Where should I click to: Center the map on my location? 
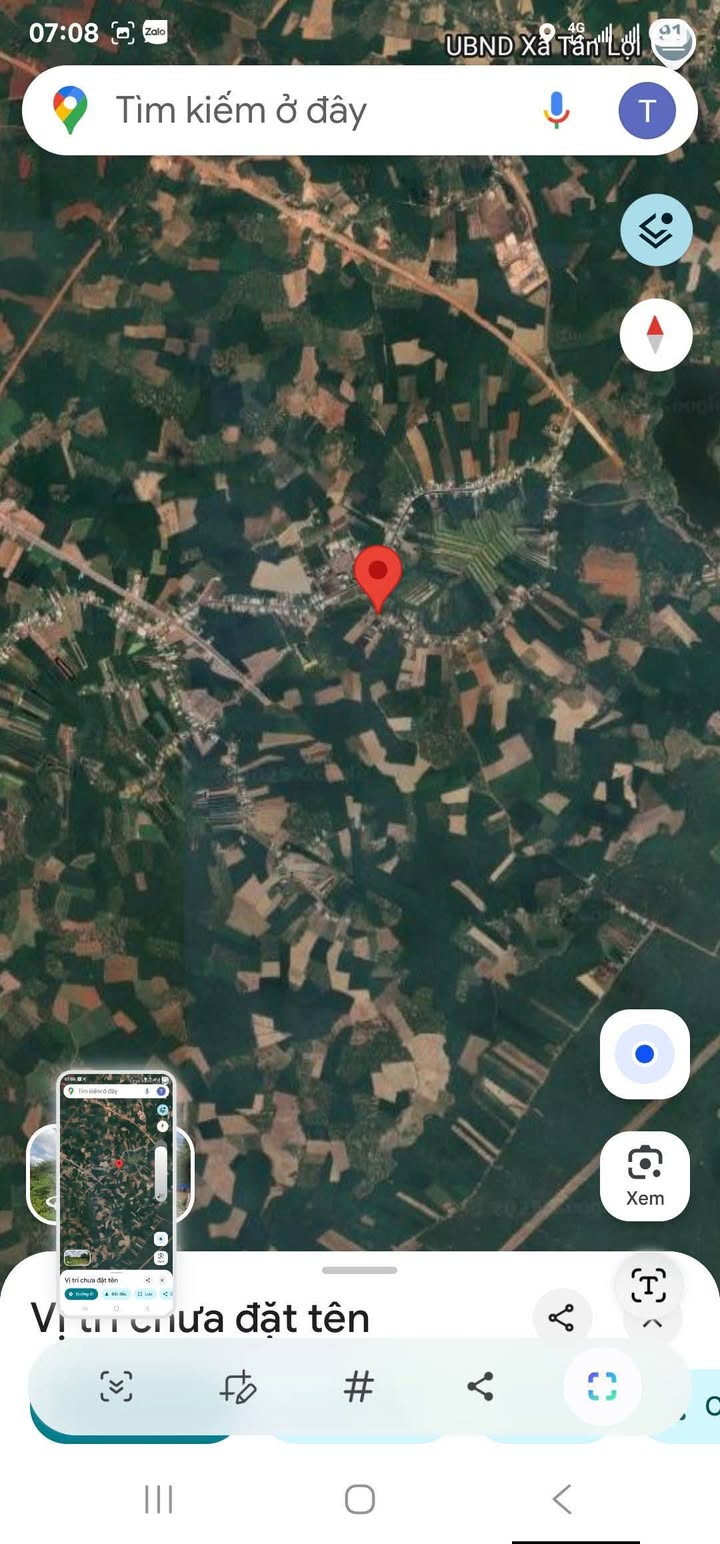click(645, 1054)
